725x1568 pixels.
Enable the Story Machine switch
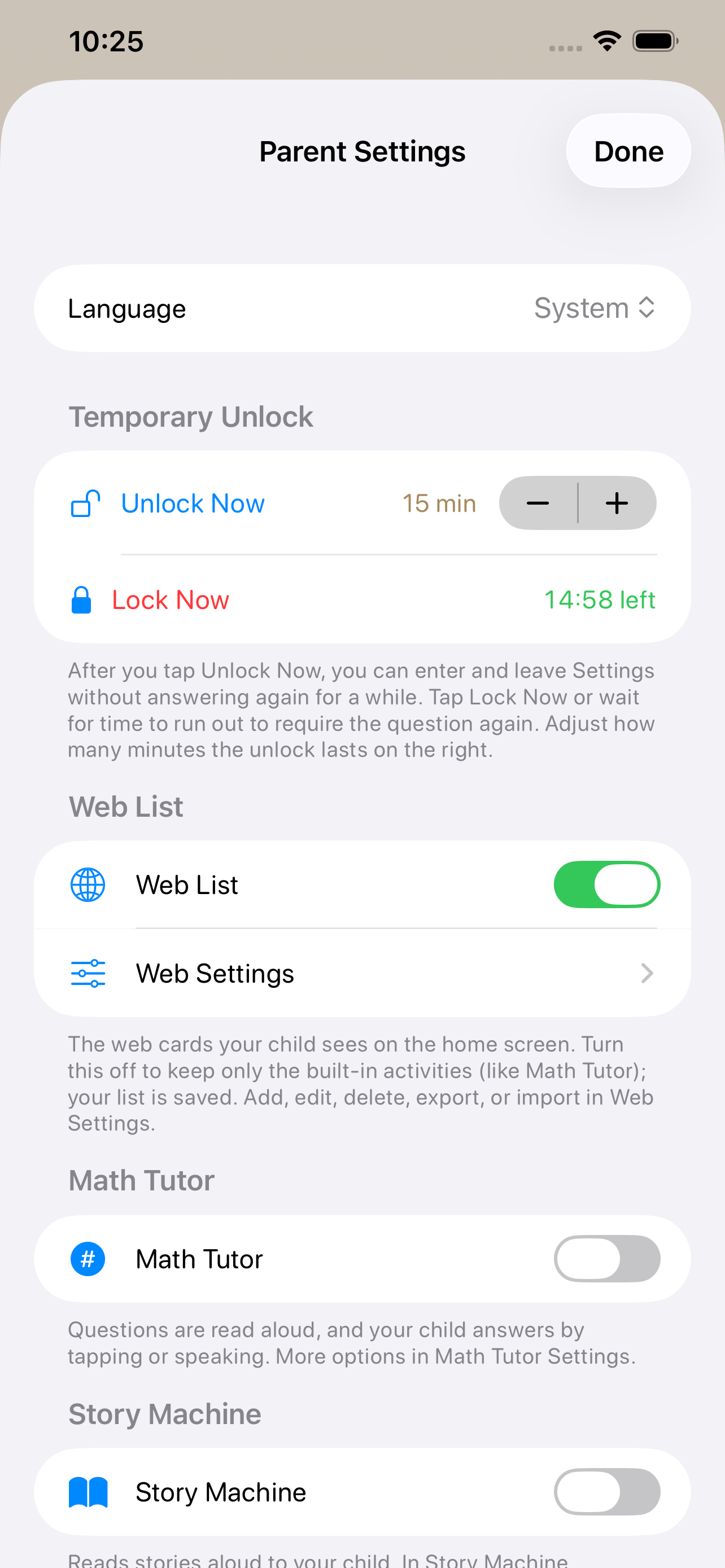tap(607, 1492)
